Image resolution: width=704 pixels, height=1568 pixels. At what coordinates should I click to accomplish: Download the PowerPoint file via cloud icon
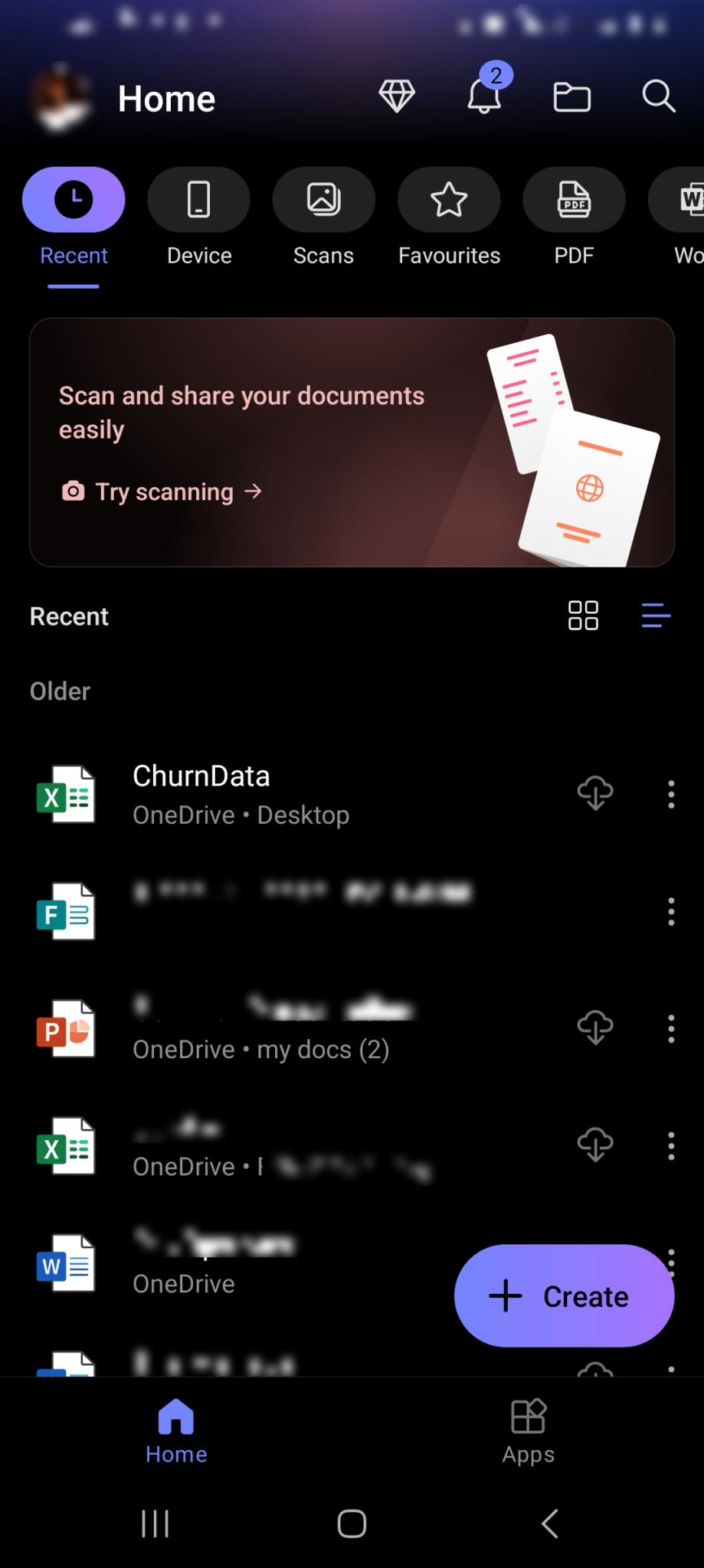coord(595,1027)
